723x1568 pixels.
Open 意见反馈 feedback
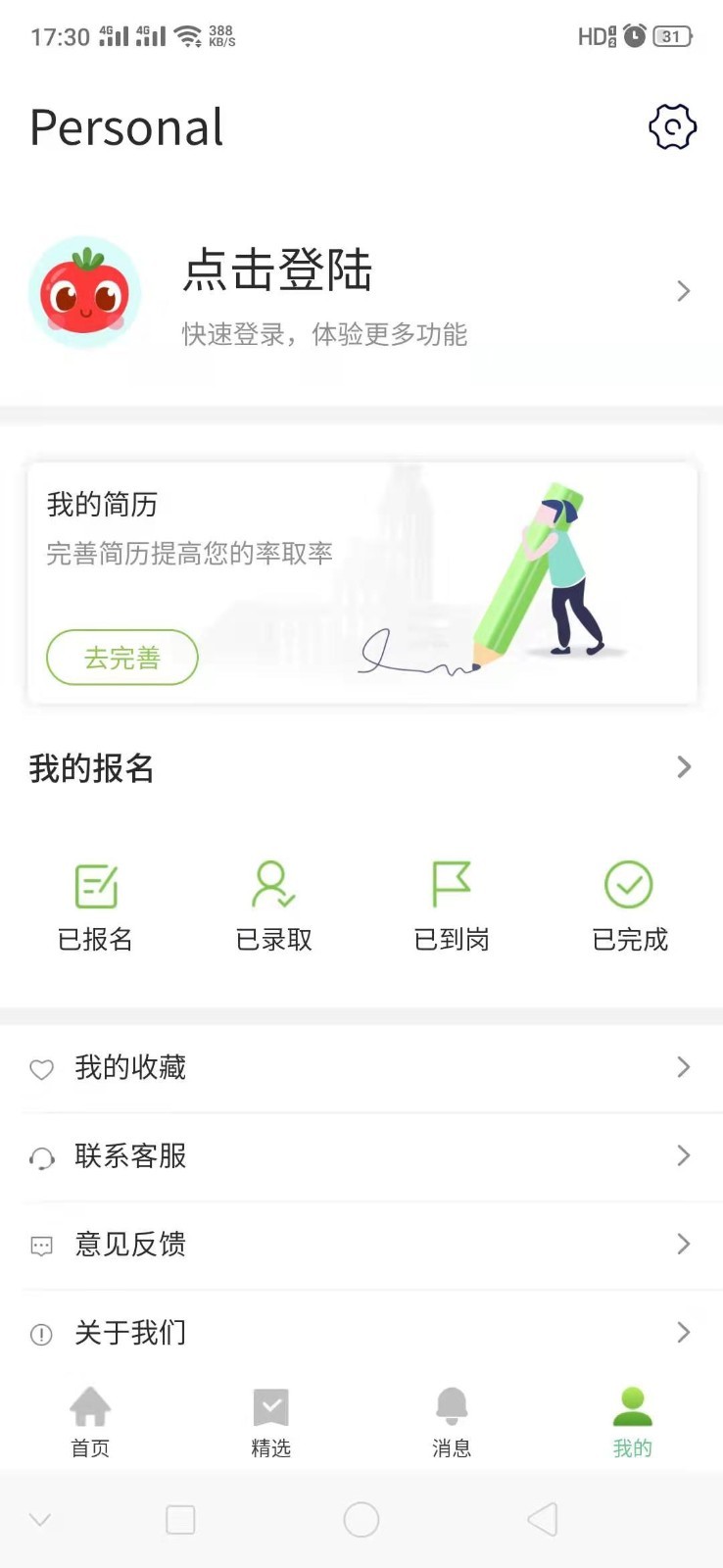tap(361, 1245)
